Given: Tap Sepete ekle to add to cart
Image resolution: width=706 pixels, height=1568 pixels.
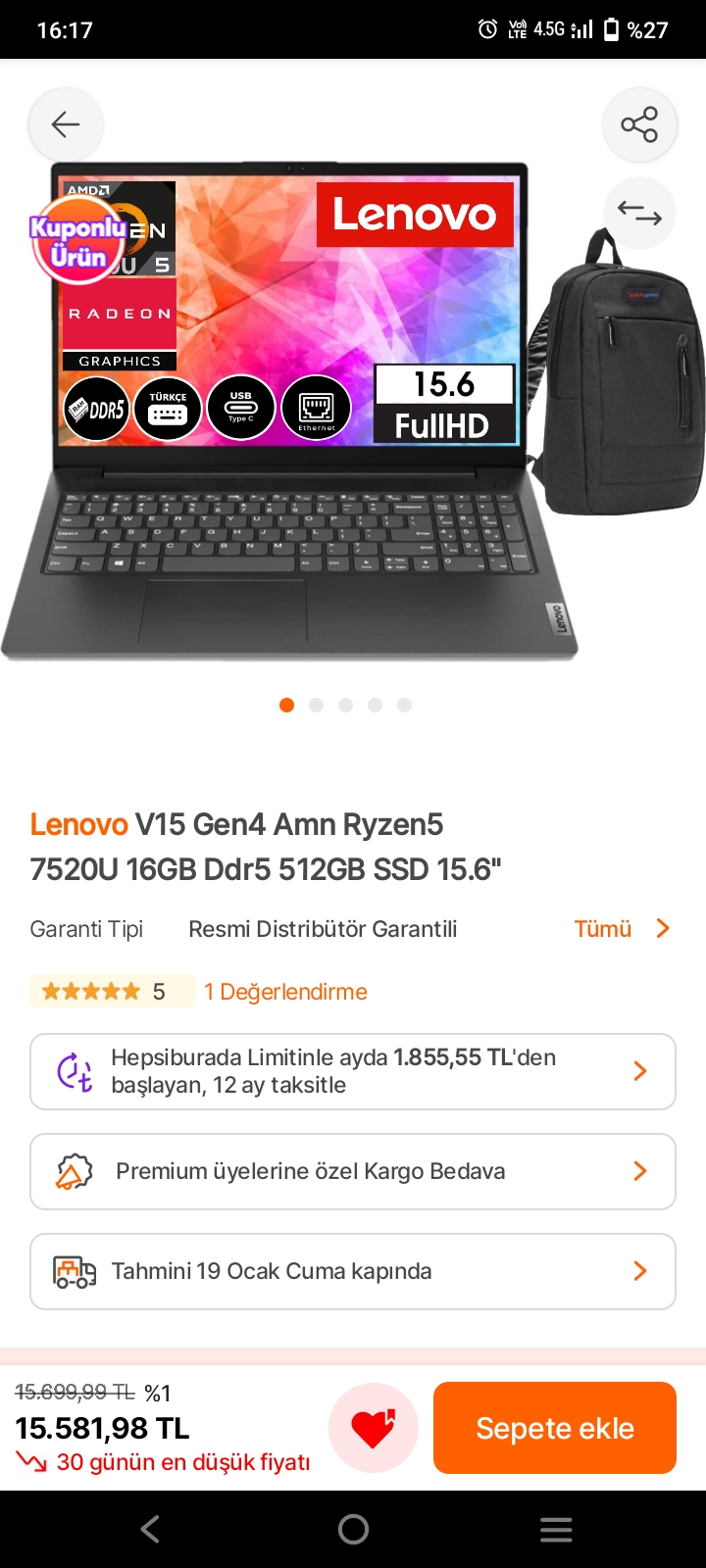Looking at the screenshot, I should pyautogui.click(x=555, y=1428).
